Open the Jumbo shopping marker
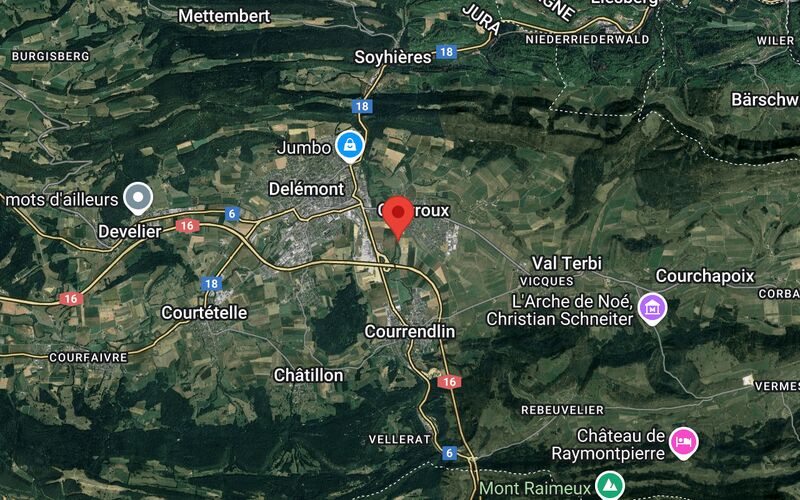This screenshot has width=800, height=500. pyautogui.click(x=349, y=148)
